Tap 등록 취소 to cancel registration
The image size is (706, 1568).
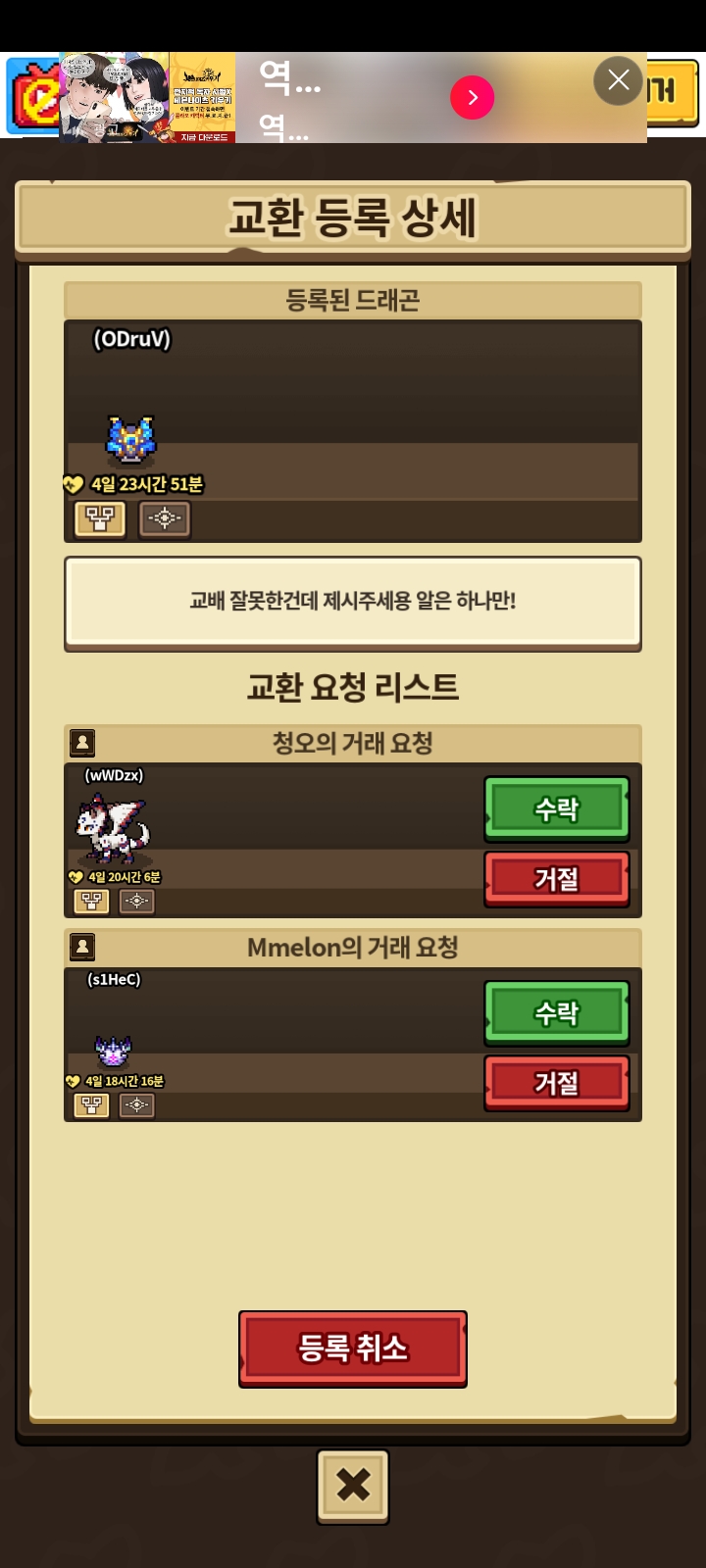pyautogui.click(x=352, y=1348)
